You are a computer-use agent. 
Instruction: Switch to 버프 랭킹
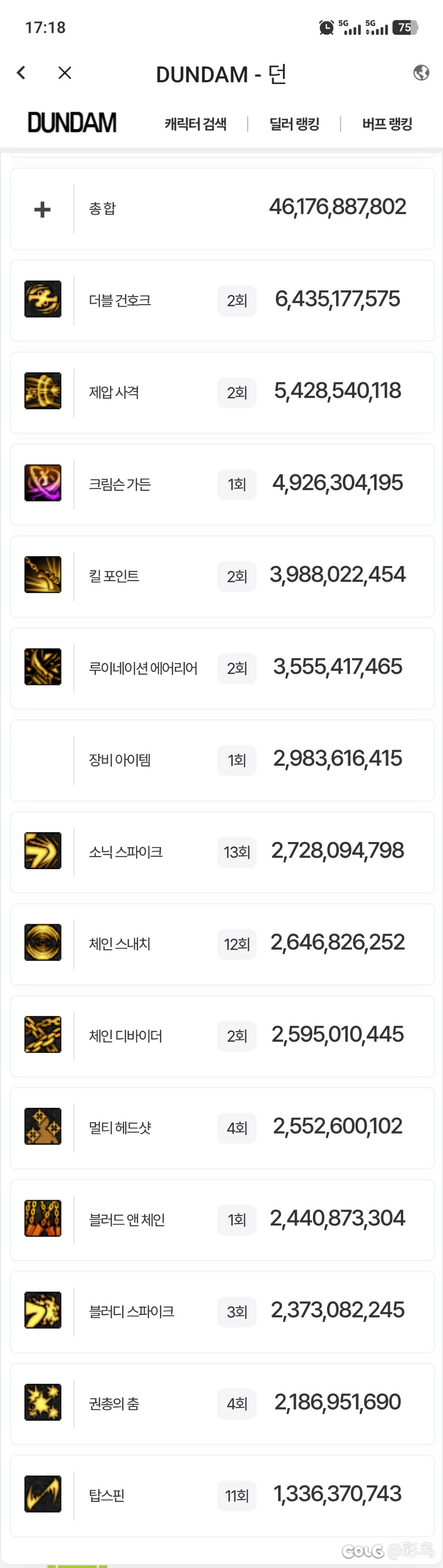pyautogui.click(x=387, y=124)
